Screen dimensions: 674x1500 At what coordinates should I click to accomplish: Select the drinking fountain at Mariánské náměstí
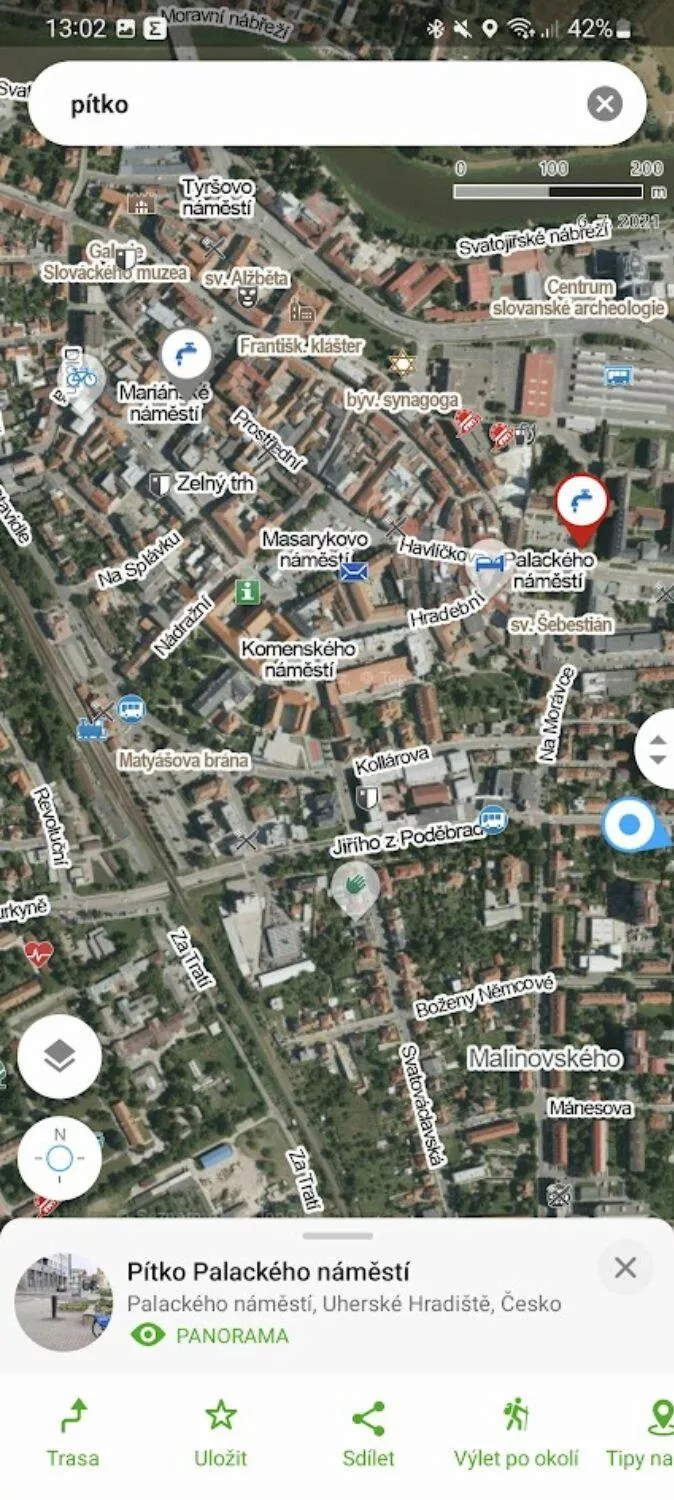point(186,357)
